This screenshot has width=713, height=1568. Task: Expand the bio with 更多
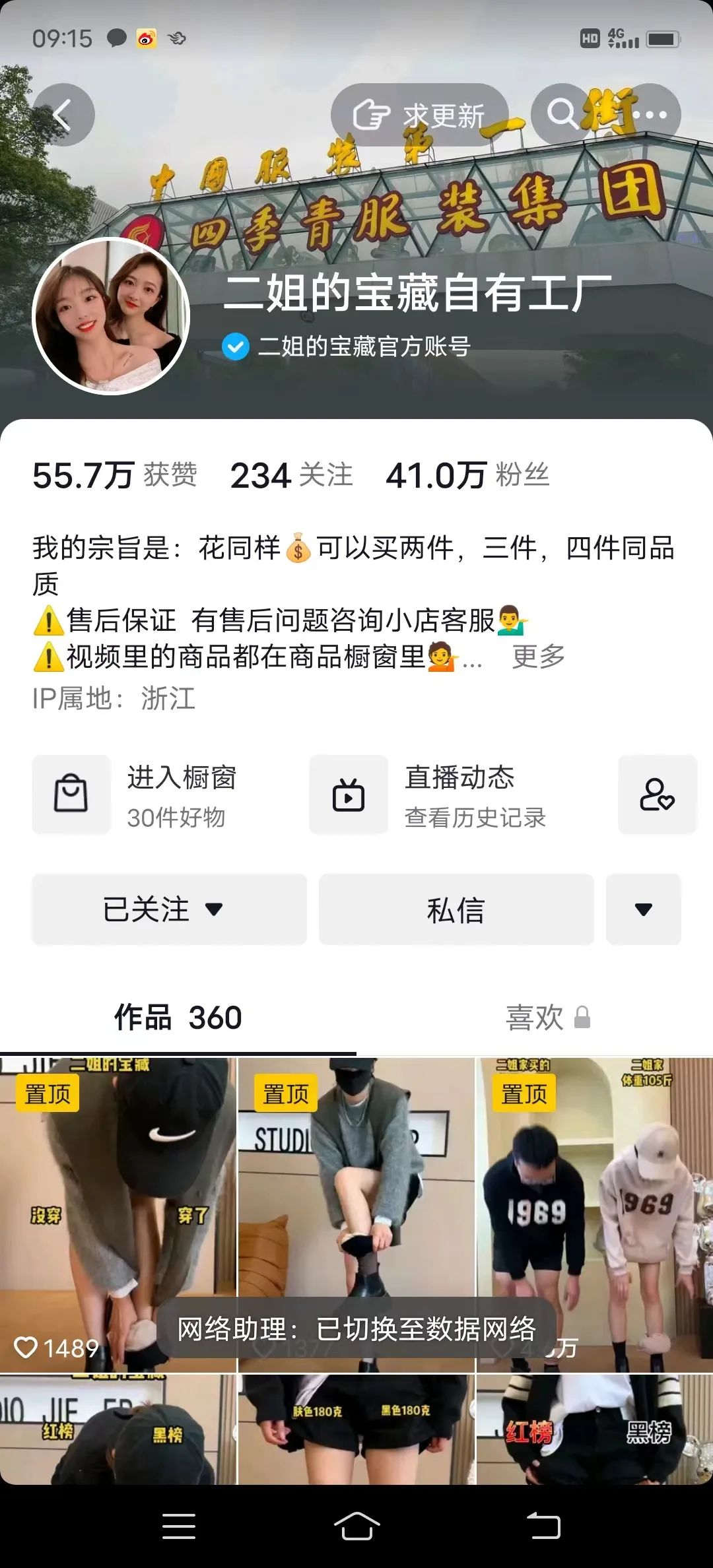click(538, 657)
